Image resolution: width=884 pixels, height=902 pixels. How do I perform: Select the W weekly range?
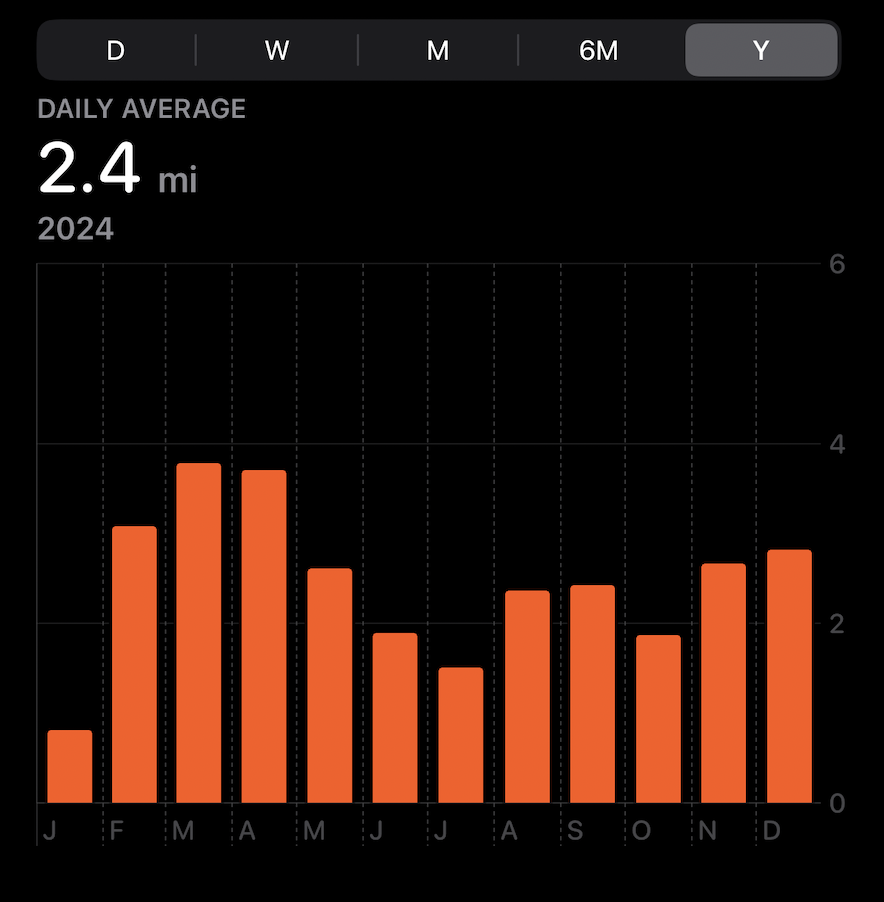coord(277,50)
